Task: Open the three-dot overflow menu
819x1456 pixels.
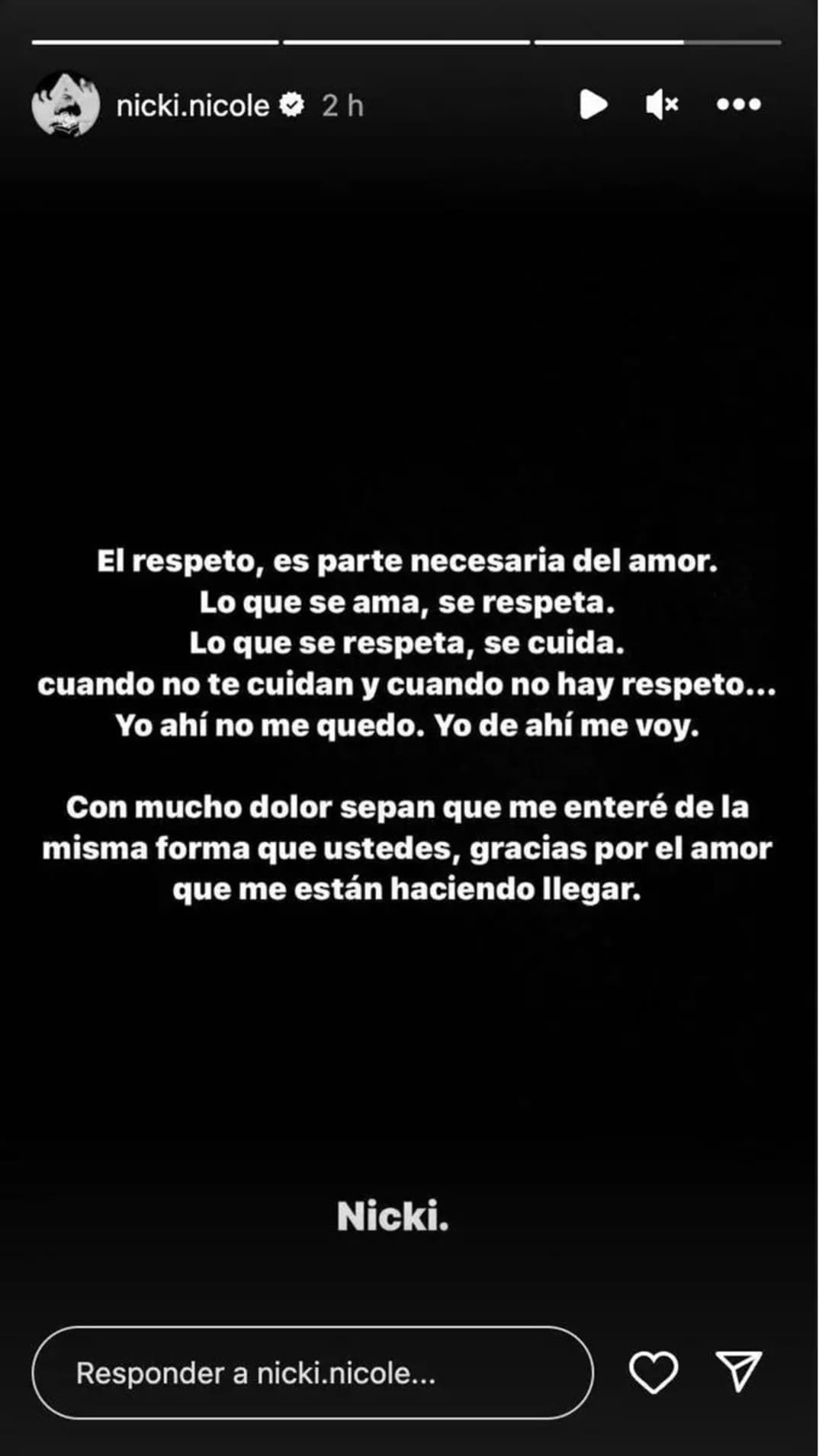Action: [738, 104]
